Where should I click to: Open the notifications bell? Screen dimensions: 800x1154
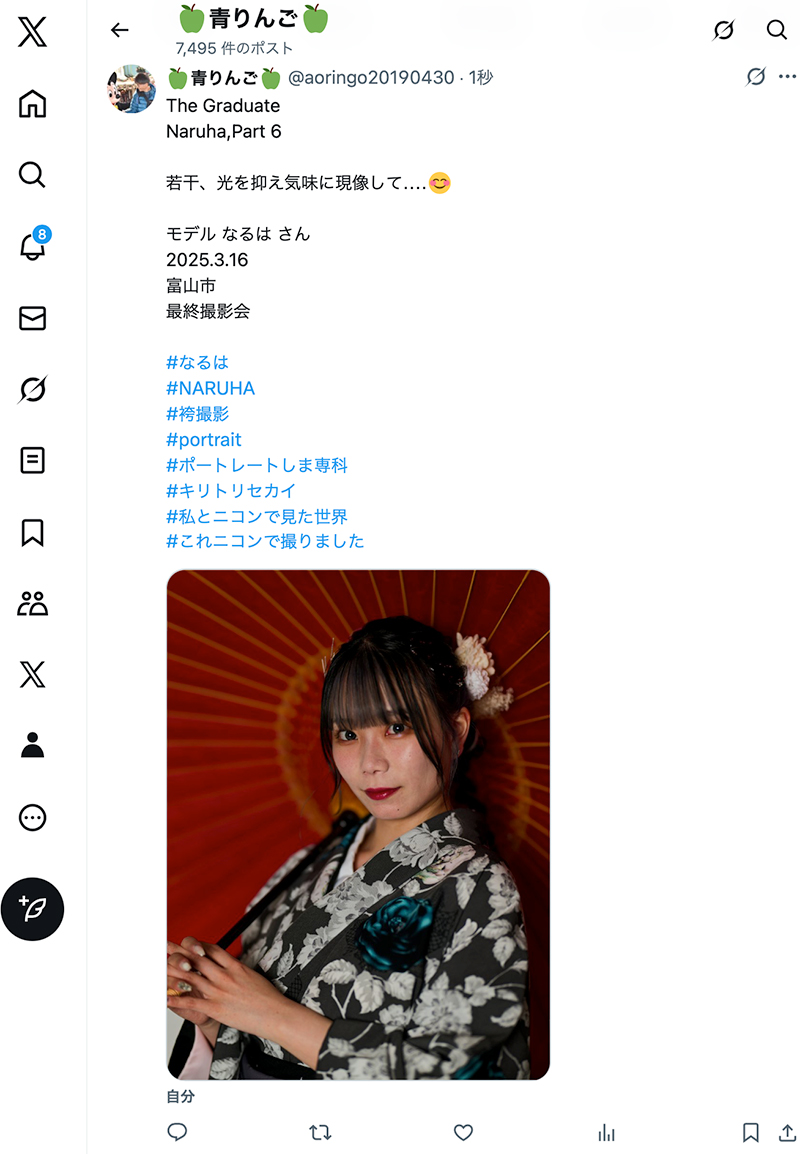pos(32,245)
